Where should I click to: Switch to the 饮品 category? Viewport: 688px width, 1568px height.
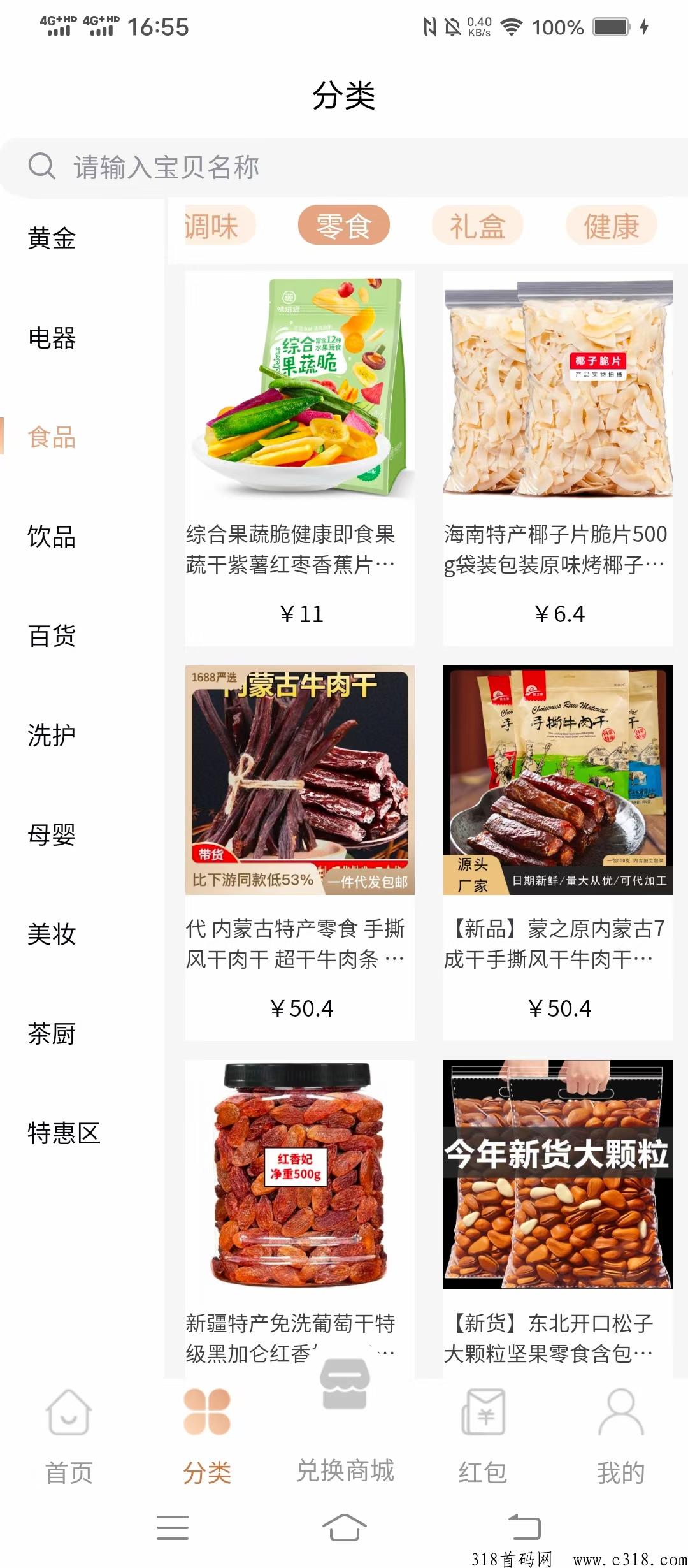pos(52,537)
